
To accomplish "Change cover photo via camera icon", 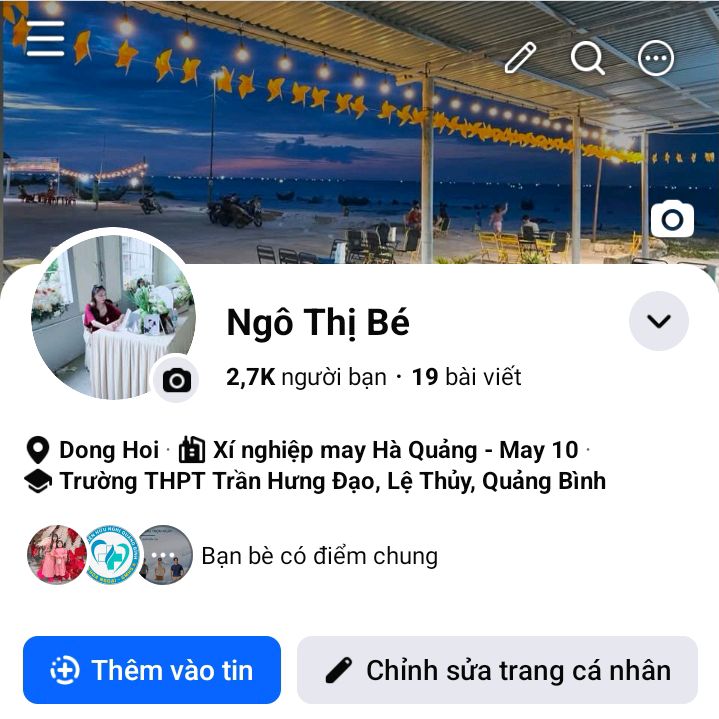I will point(672,219).
